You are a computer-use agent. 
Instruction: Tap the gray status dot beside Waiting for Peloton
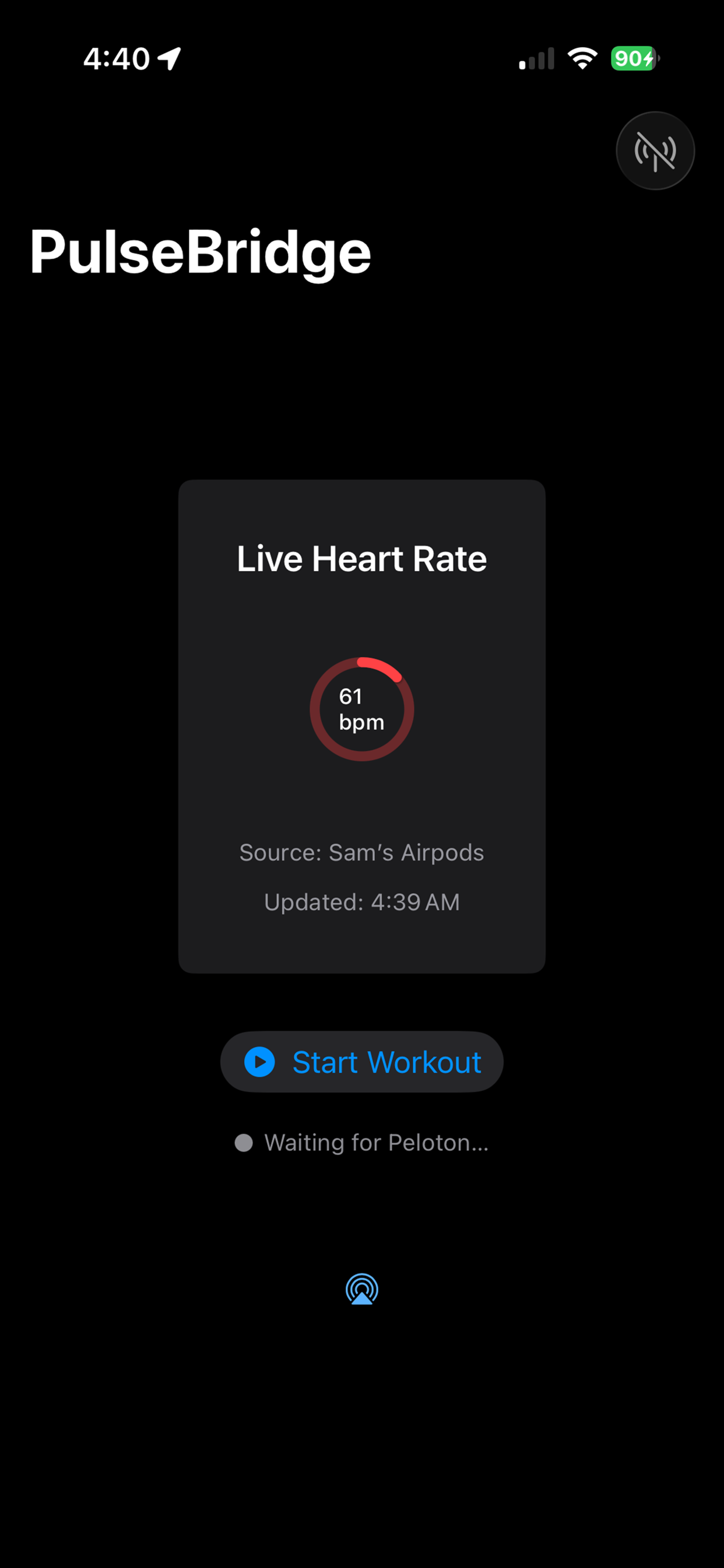[x=246, y=1143]
